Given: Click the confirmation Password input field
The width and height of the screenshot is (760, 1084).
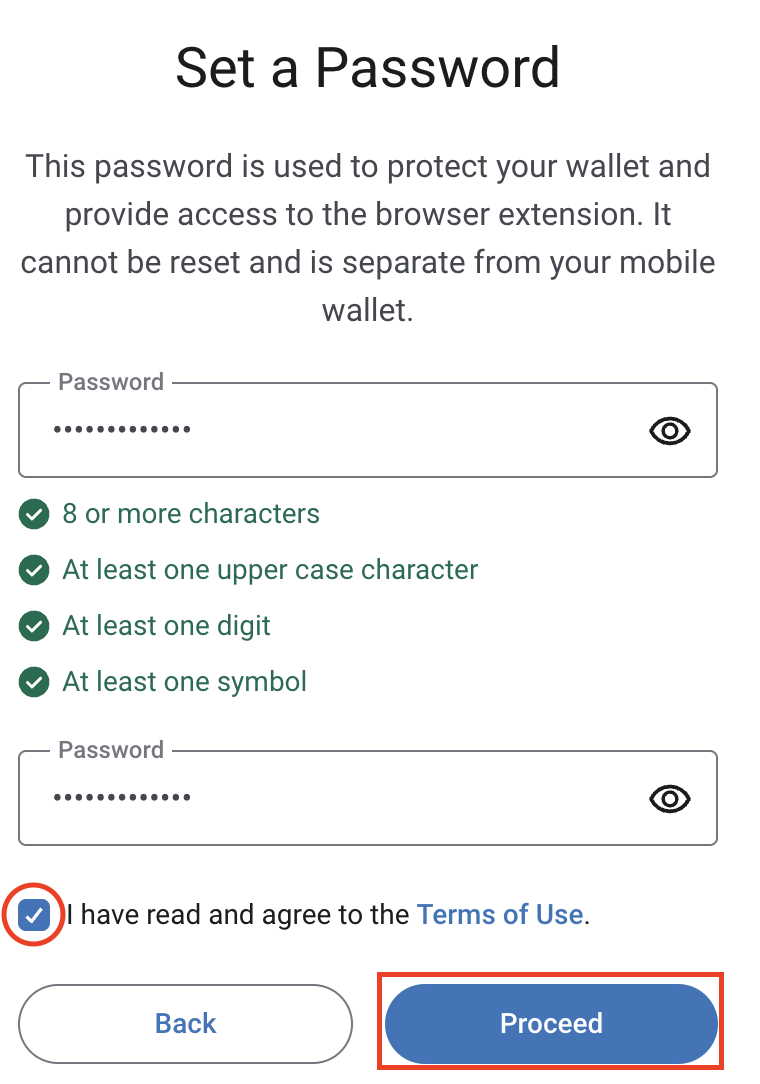Looking at the screenshot, I should click(x=300, y=798).
